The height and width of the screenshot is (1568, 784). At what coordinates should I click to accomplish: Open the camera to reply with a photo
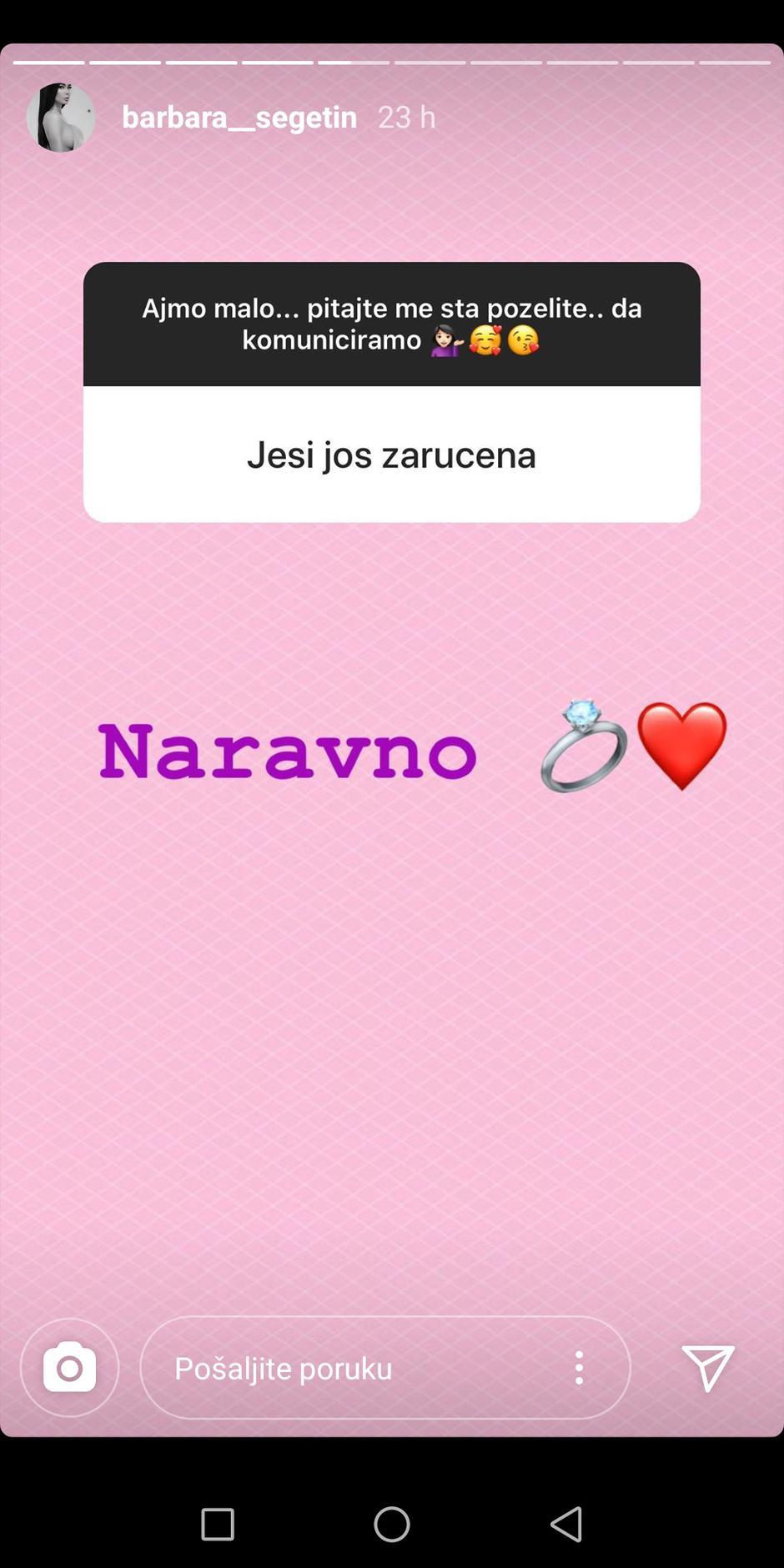click(x=70, y=1368)
